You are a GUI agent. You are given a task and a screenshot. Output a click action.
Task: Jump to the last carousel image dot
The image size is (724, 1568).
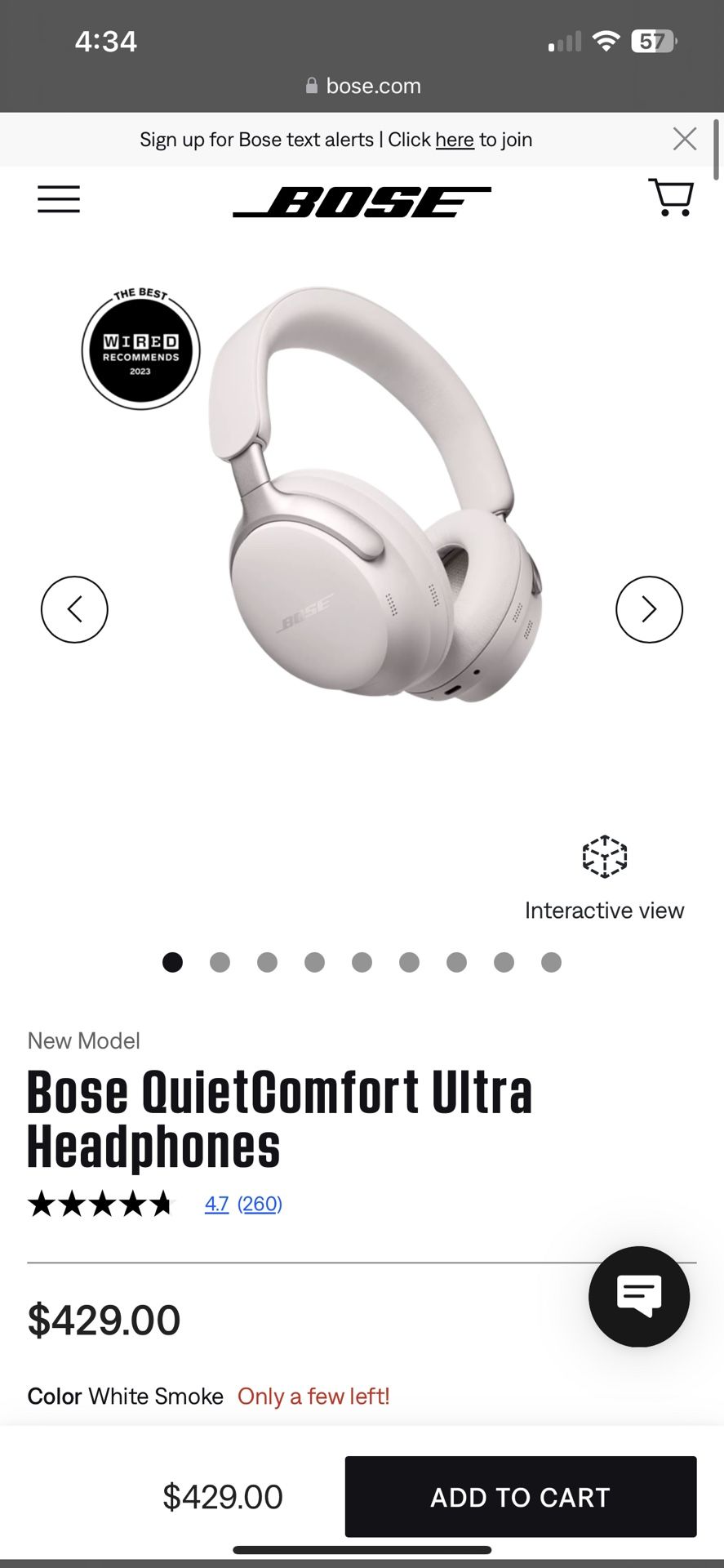[551, 962]
